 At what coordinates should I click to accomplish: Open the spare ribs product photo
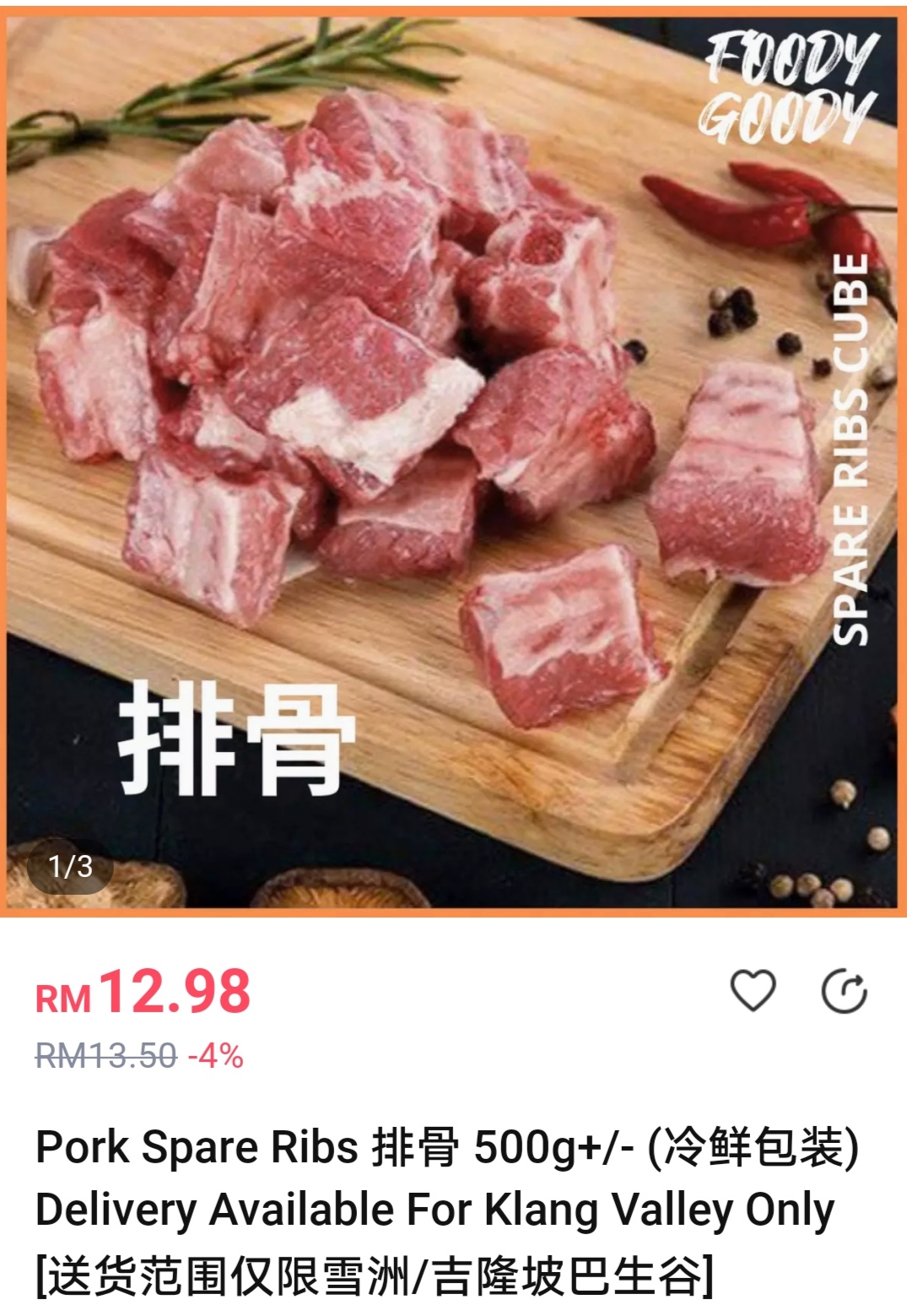453,460
